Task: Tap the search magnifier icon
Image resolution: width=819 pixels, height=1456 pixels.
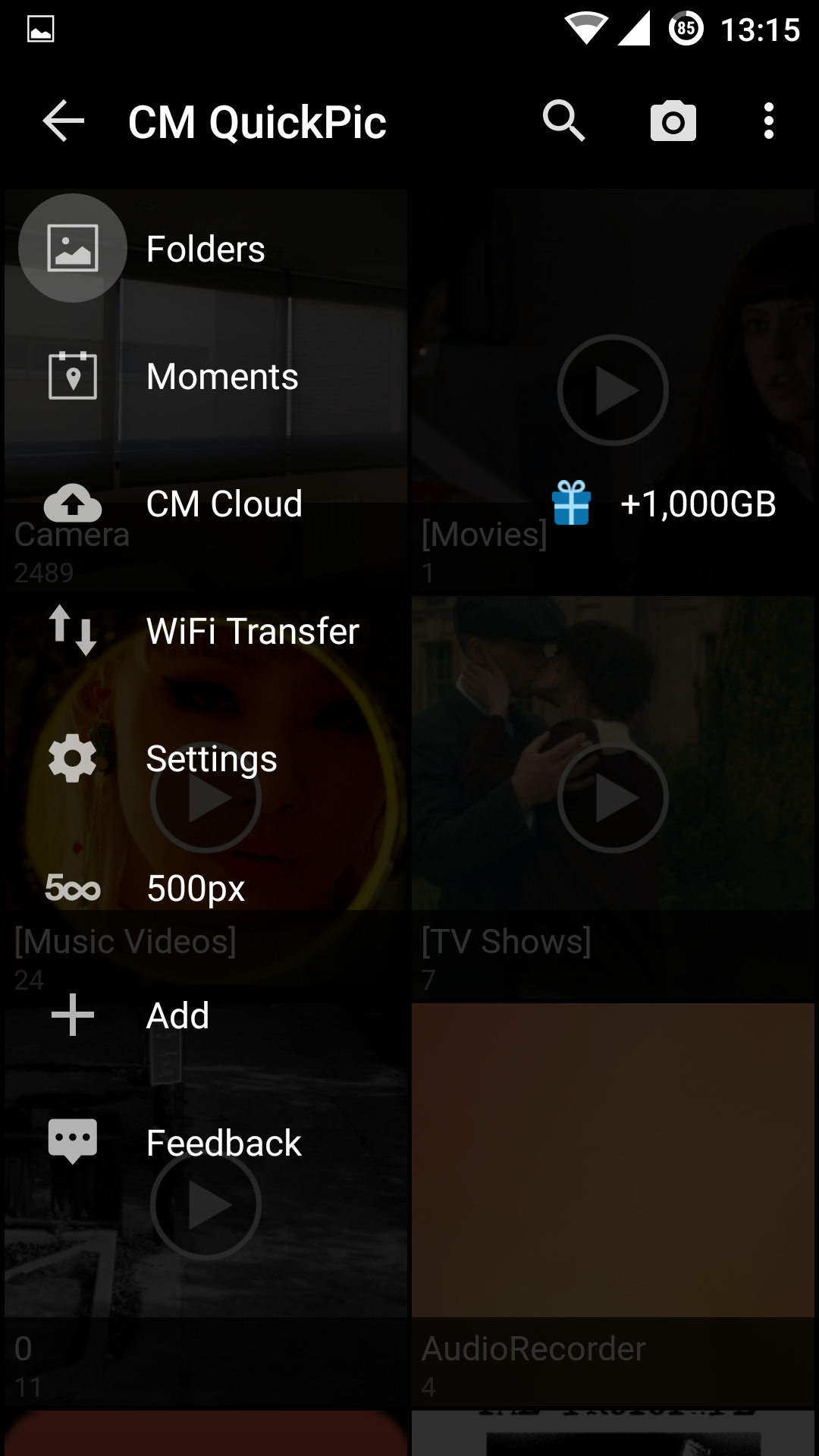Action: (x=564, y=120)
